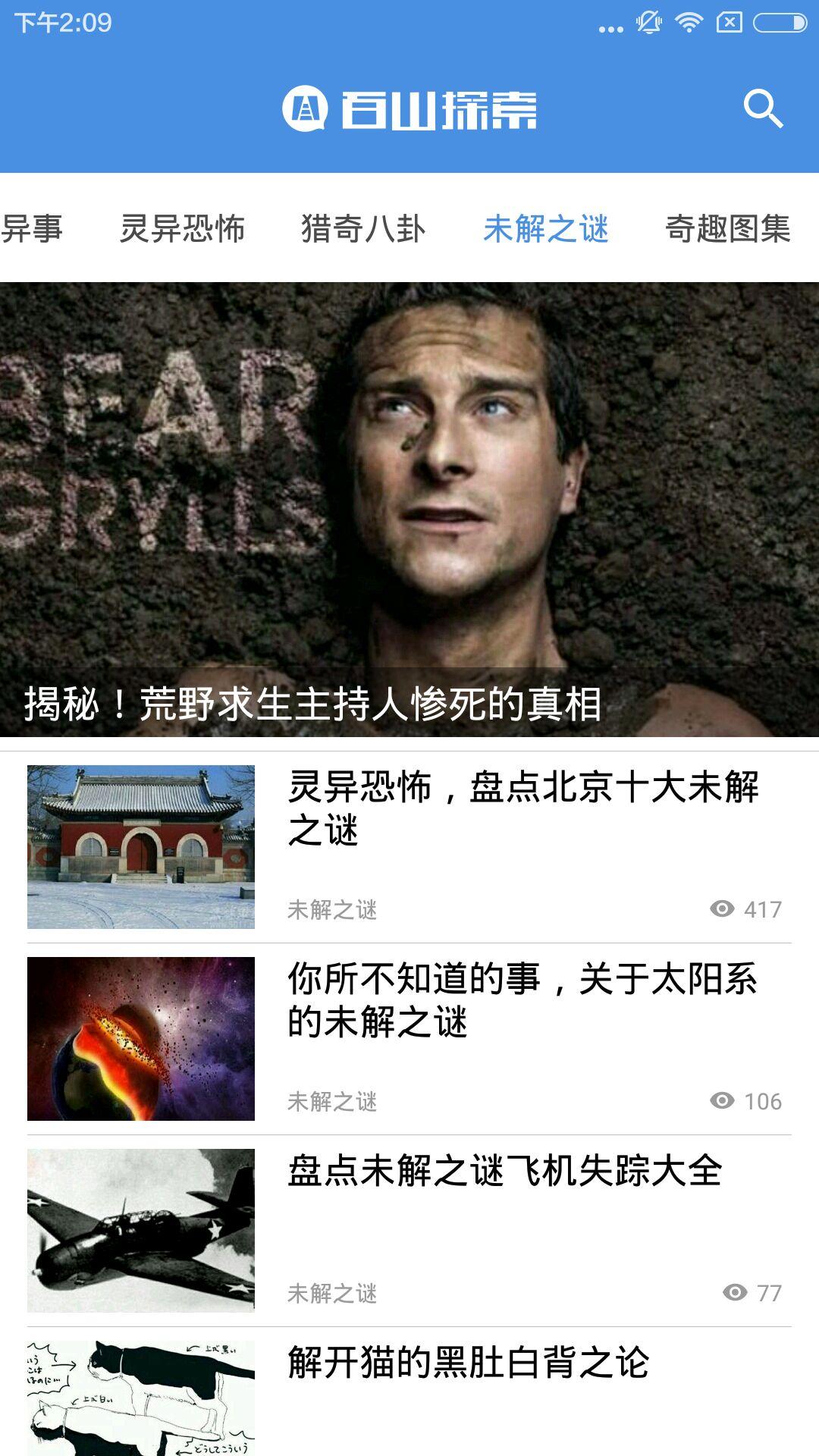Go to the 奇趣图集 tab

(727, 228)
